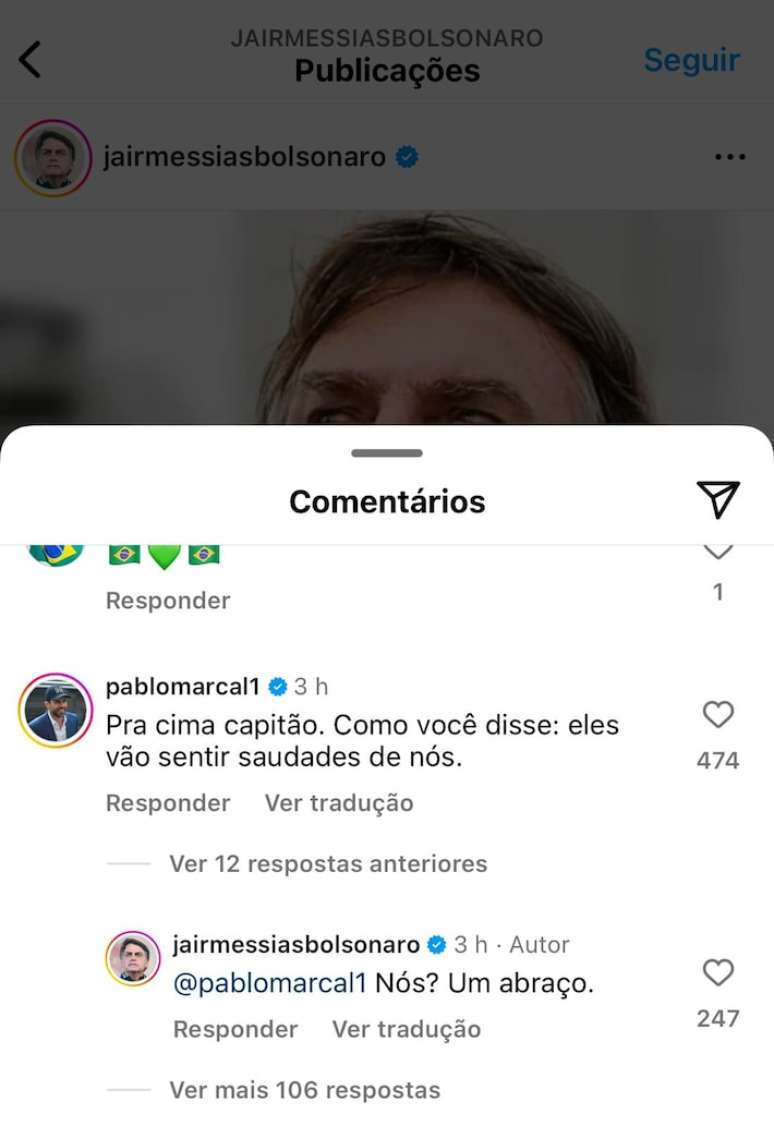Like pablomarcal1's comment

[718, 715]
